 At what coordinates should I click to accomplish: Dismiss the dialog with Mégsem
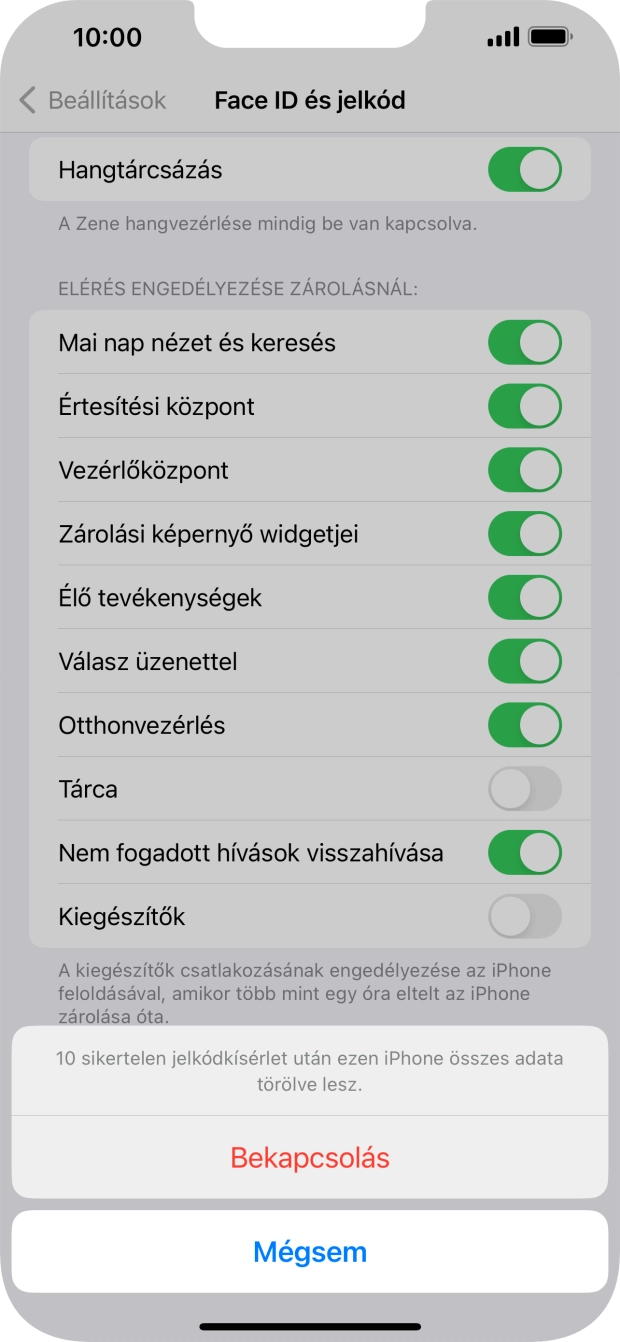(x=310, y=1251)
